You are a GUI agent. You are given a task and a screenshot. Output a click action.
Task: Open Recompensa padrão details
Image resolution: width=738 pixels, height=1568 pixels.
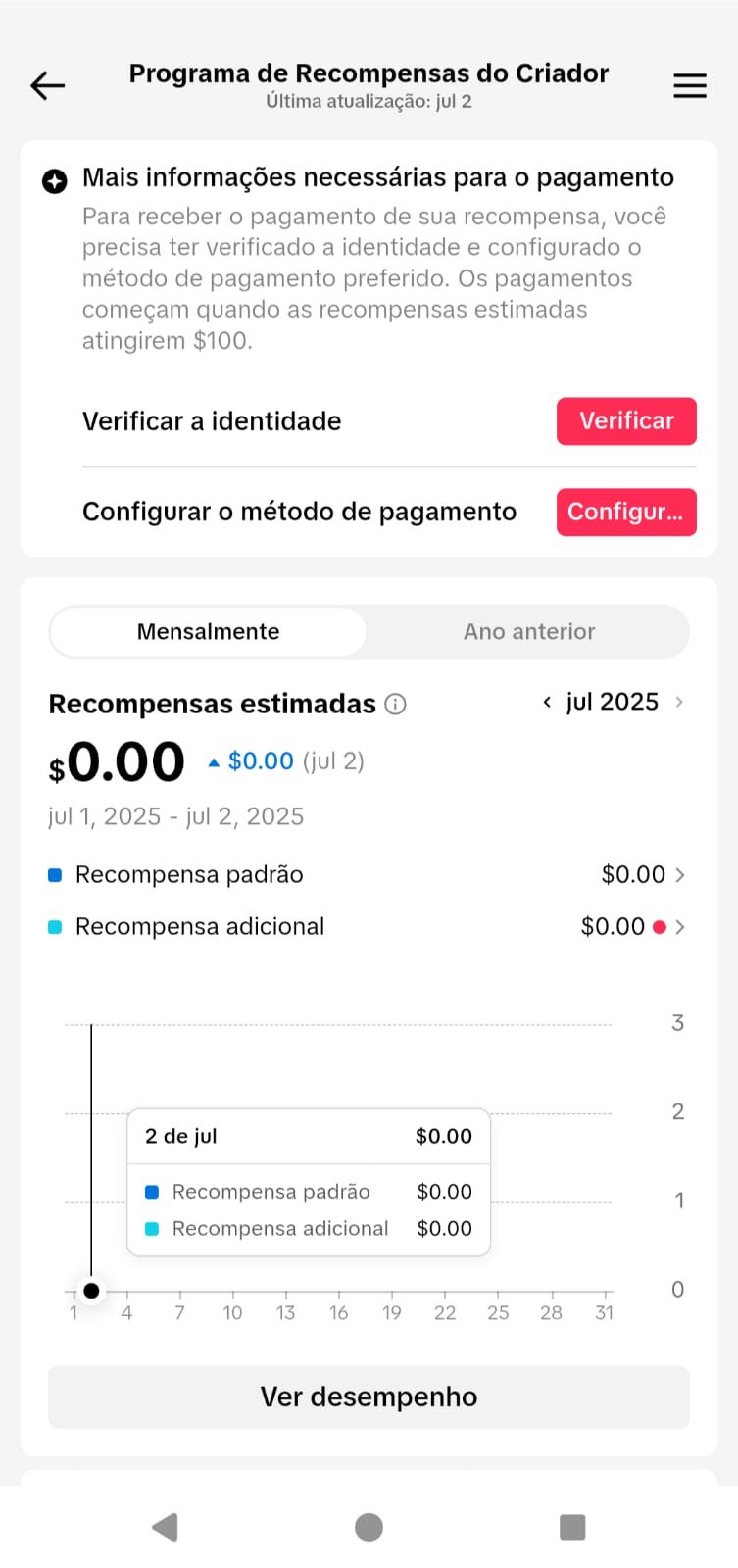pyautogui.click(x=368, y=874)
